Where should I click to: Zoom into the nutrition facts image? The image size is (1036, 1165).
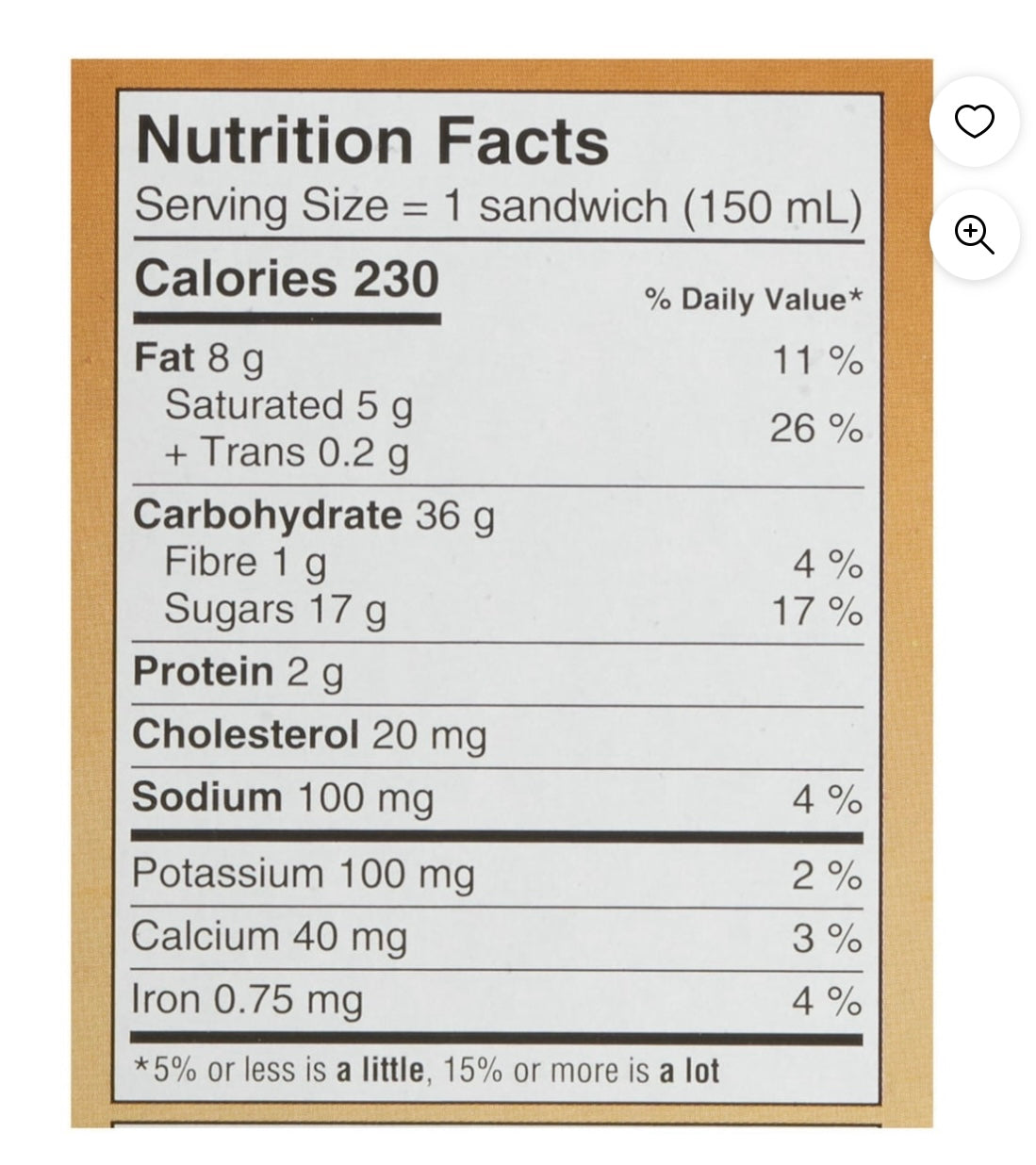[x=974, y=234]
